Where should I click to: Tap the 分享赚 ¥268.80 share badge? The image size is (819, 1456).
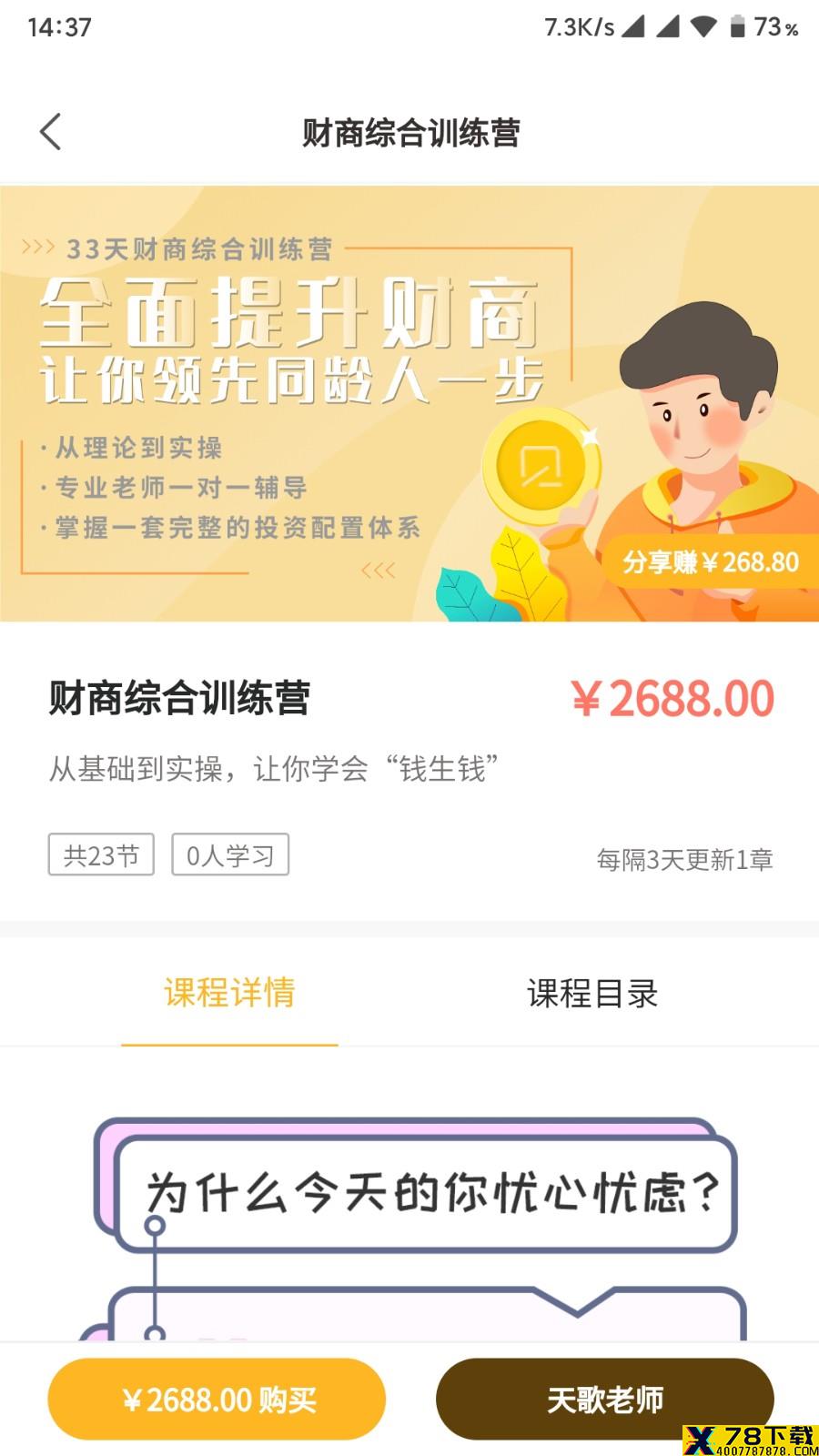click(711, 562)
